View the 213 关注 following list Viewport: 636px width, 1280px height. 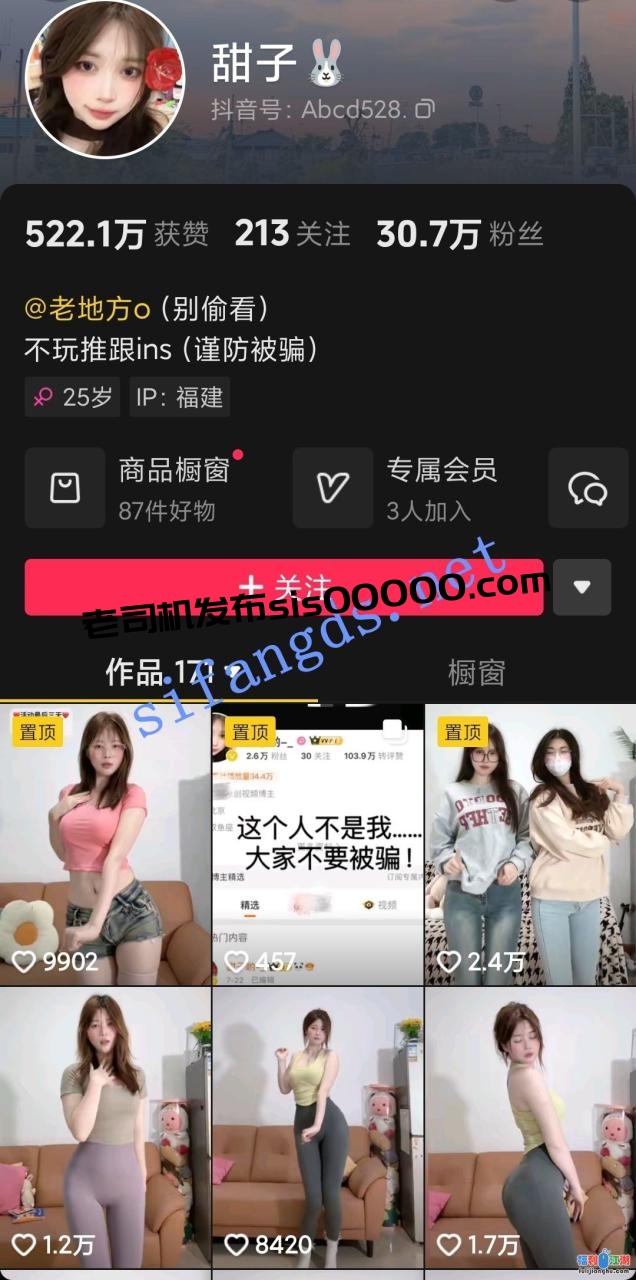click(x=292, y=234)
